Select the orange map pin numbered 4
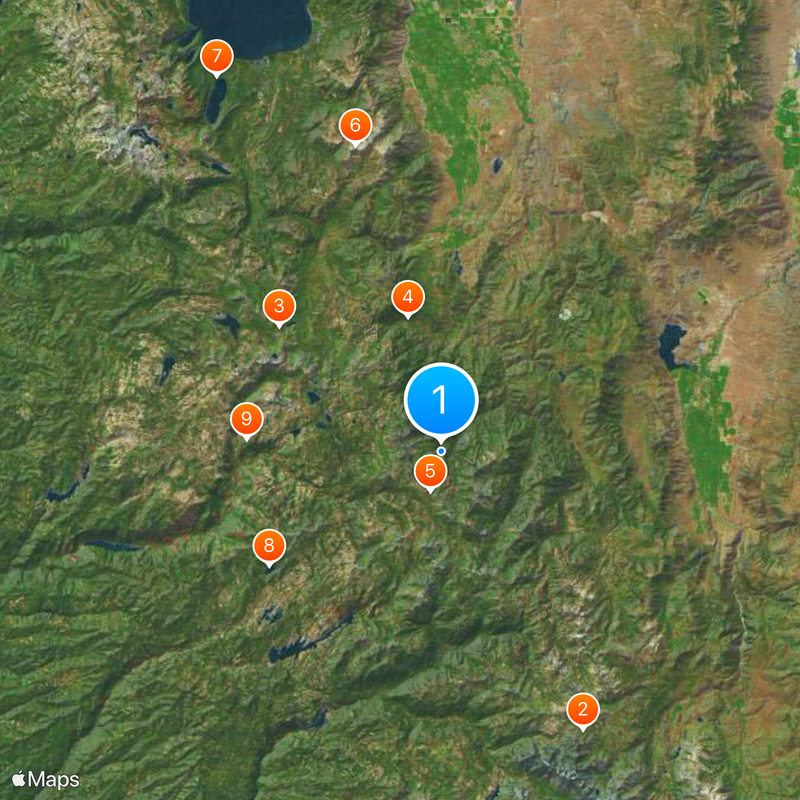This screenshot has width=800, height=800. point(407,297)
